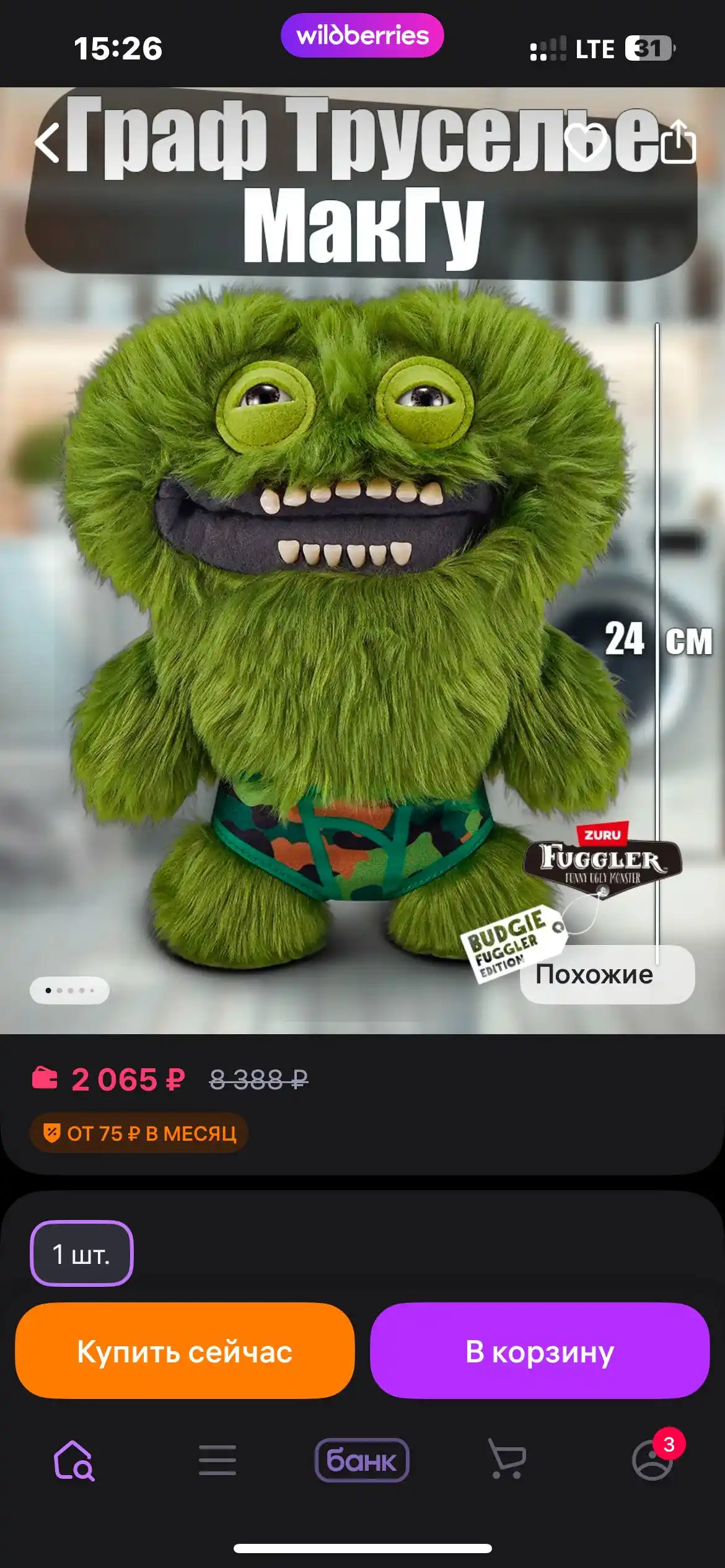
Task: Select the first image carousel dot
Action: tap(49, 990)
